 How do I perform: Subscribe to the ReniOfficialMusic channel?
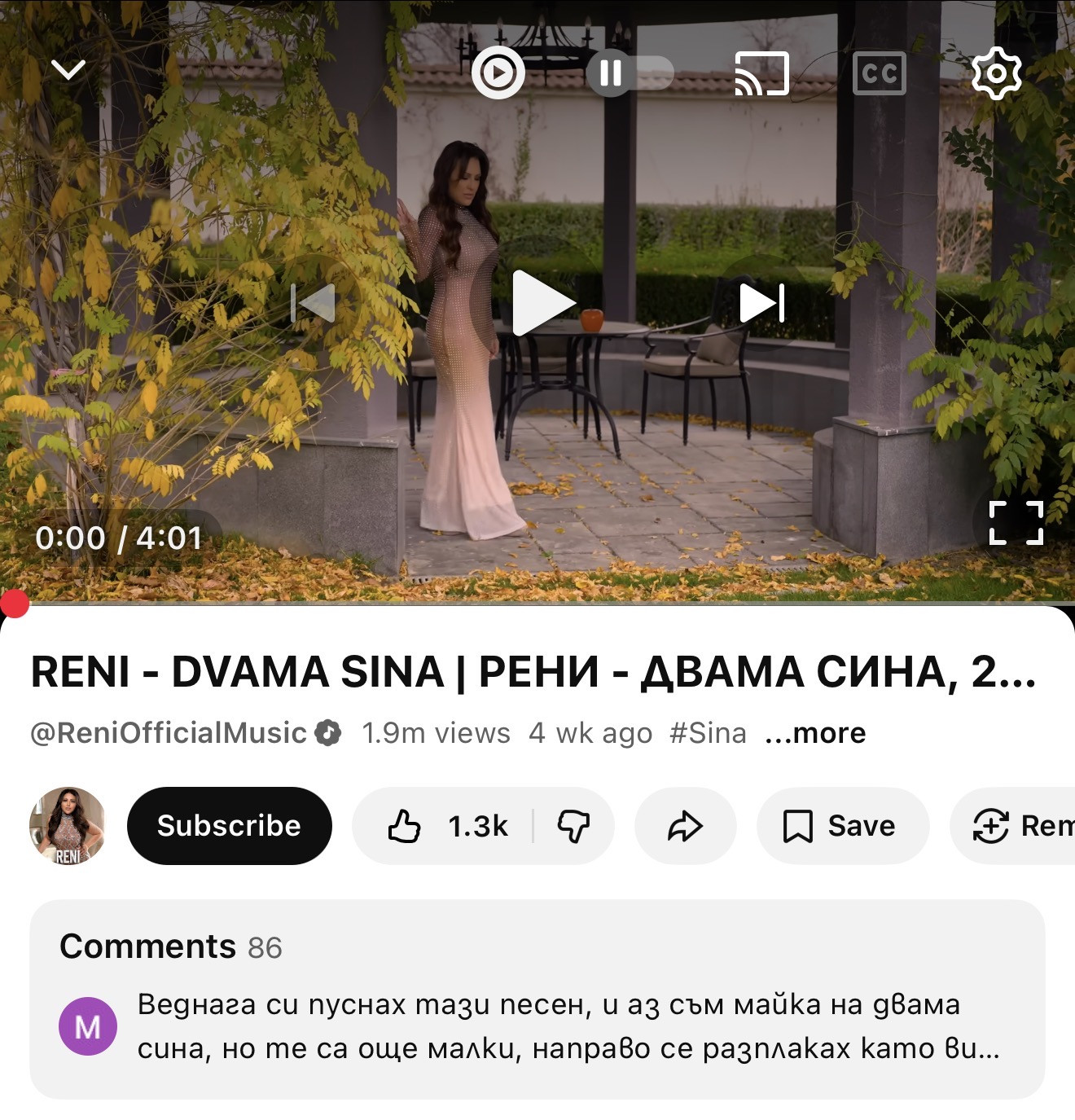point(229,825)
